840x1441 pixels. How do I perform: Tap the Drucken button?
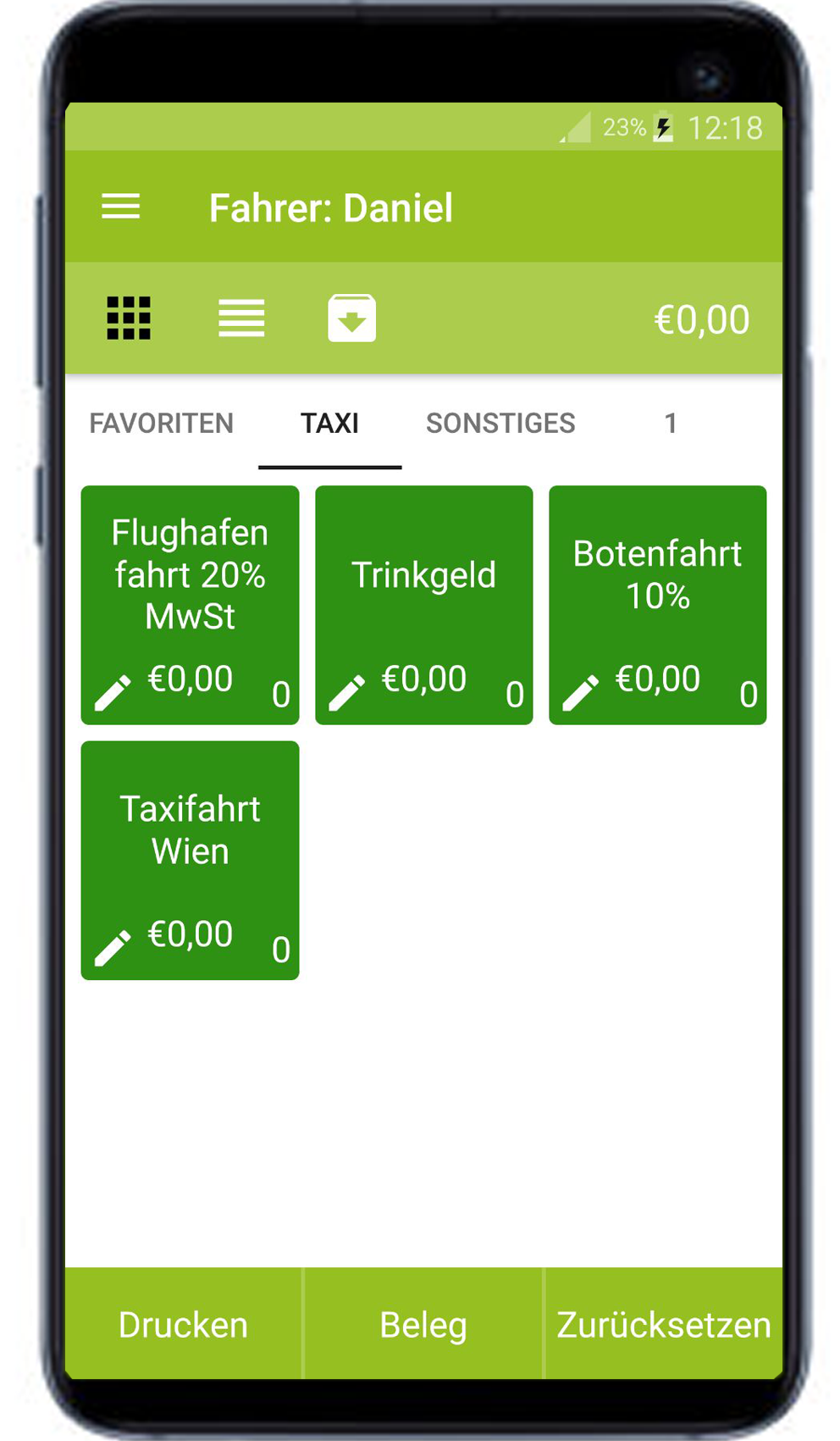(x=184, y=1324)
